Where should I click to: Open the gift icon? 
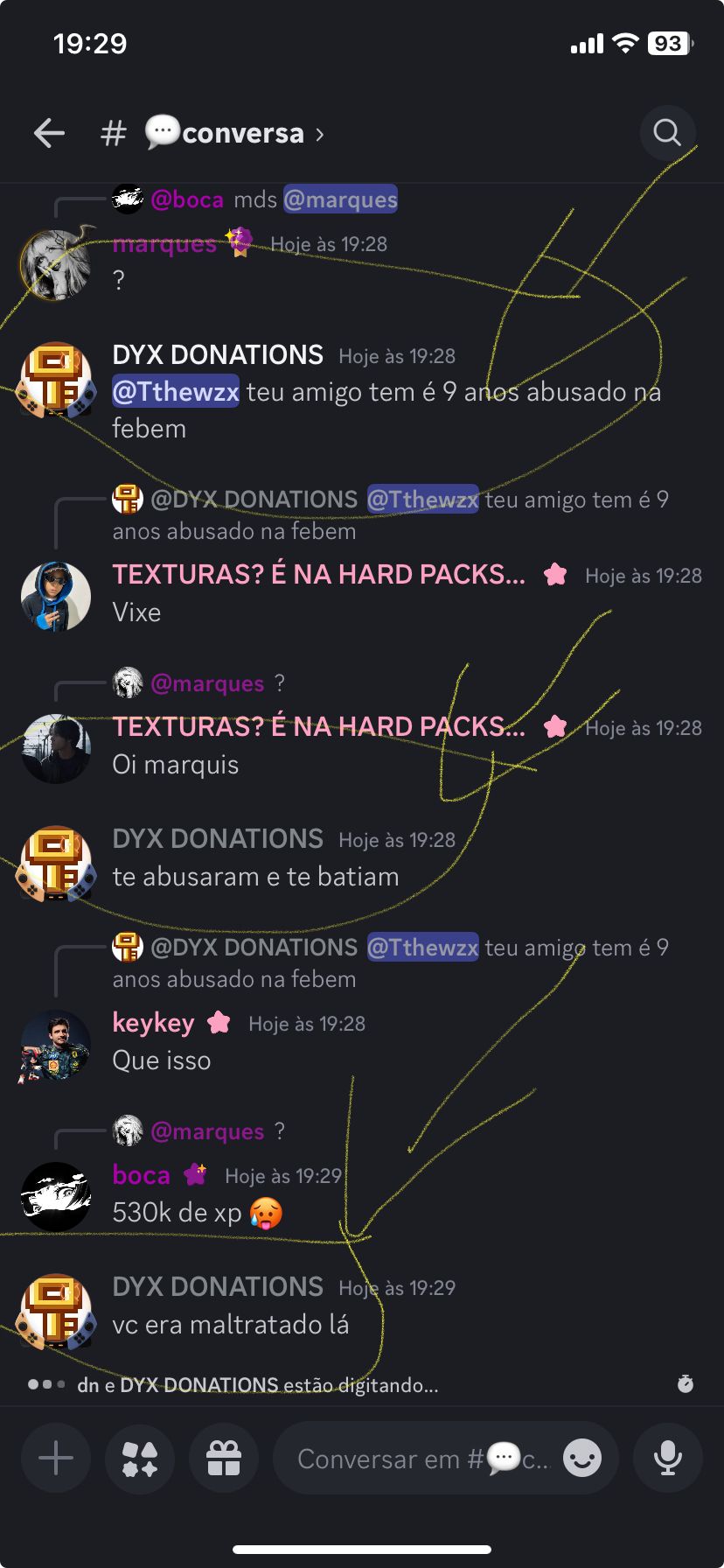tap(224, 1459)
